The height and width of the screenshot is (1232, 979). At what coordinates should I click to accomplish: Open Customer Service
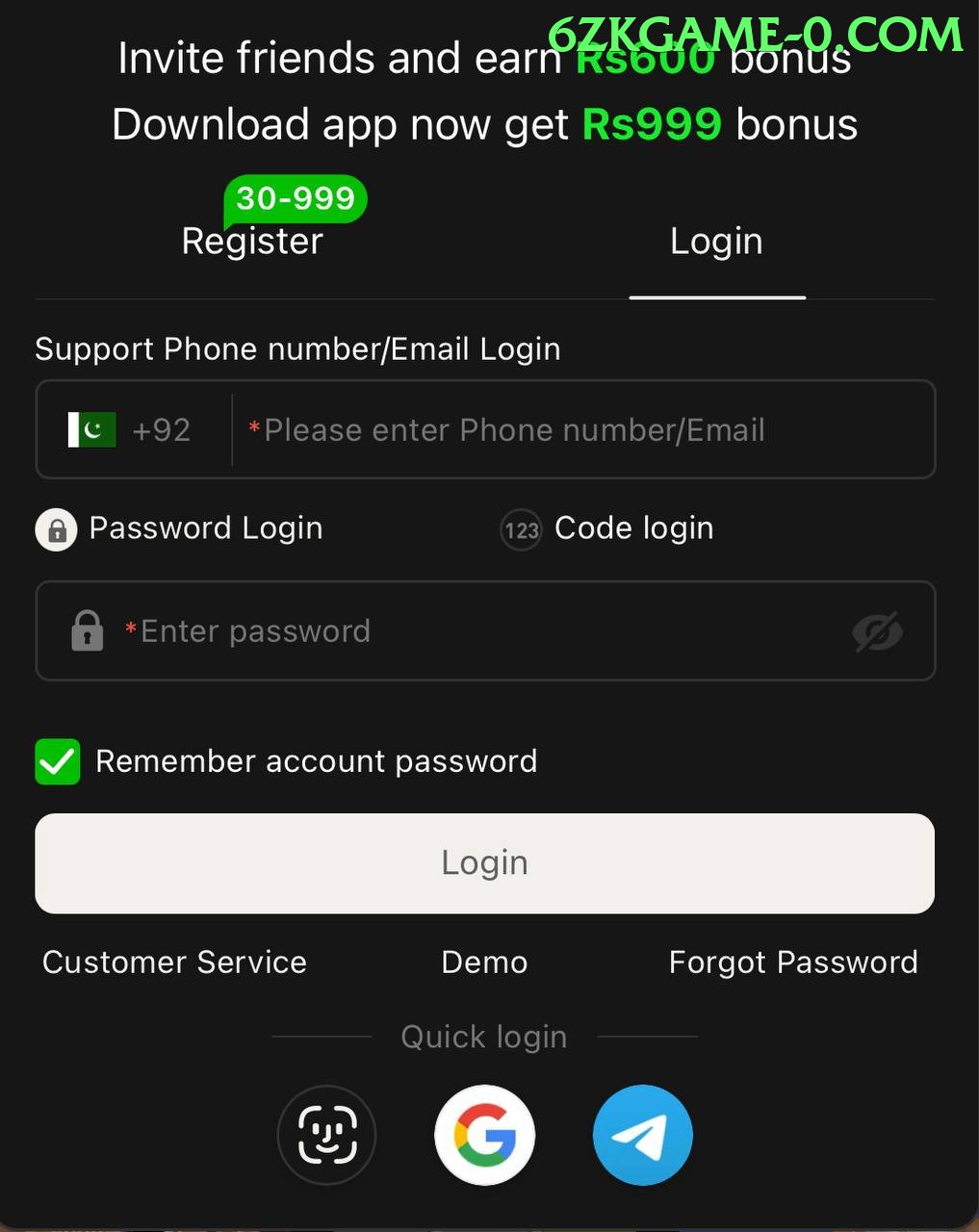tap(174, 962)
